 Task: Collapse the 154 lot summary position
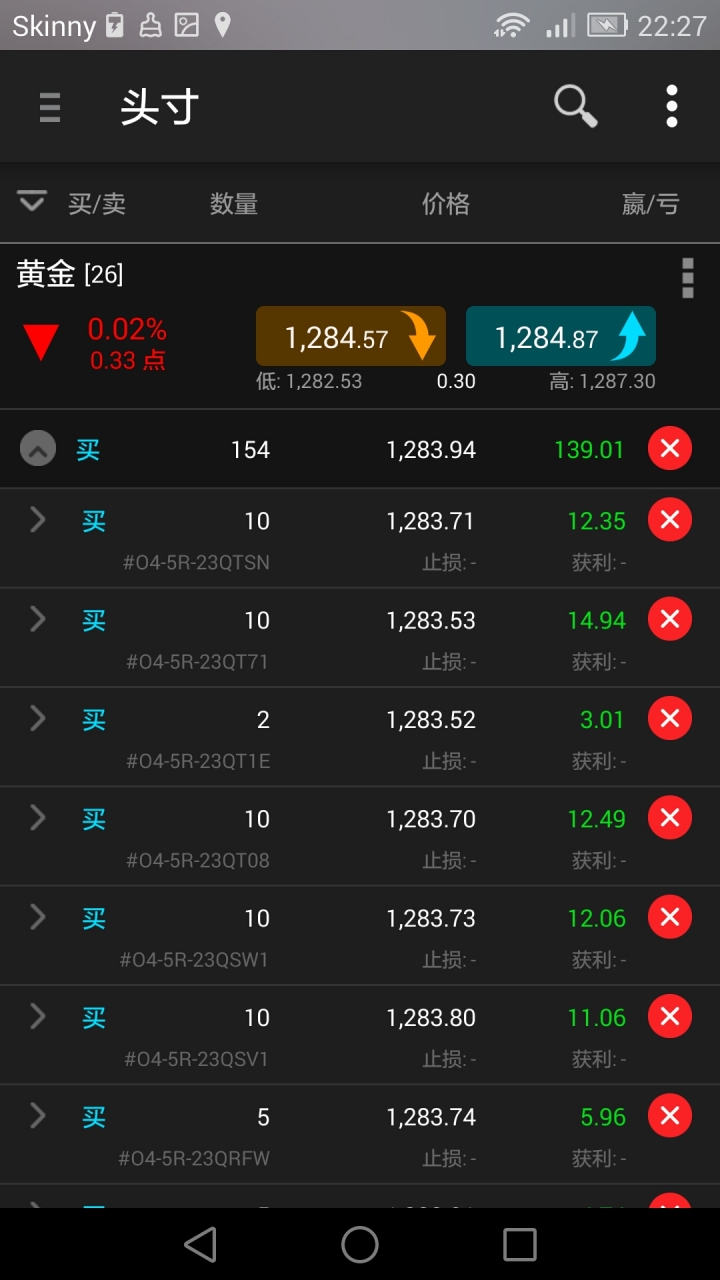38,450
